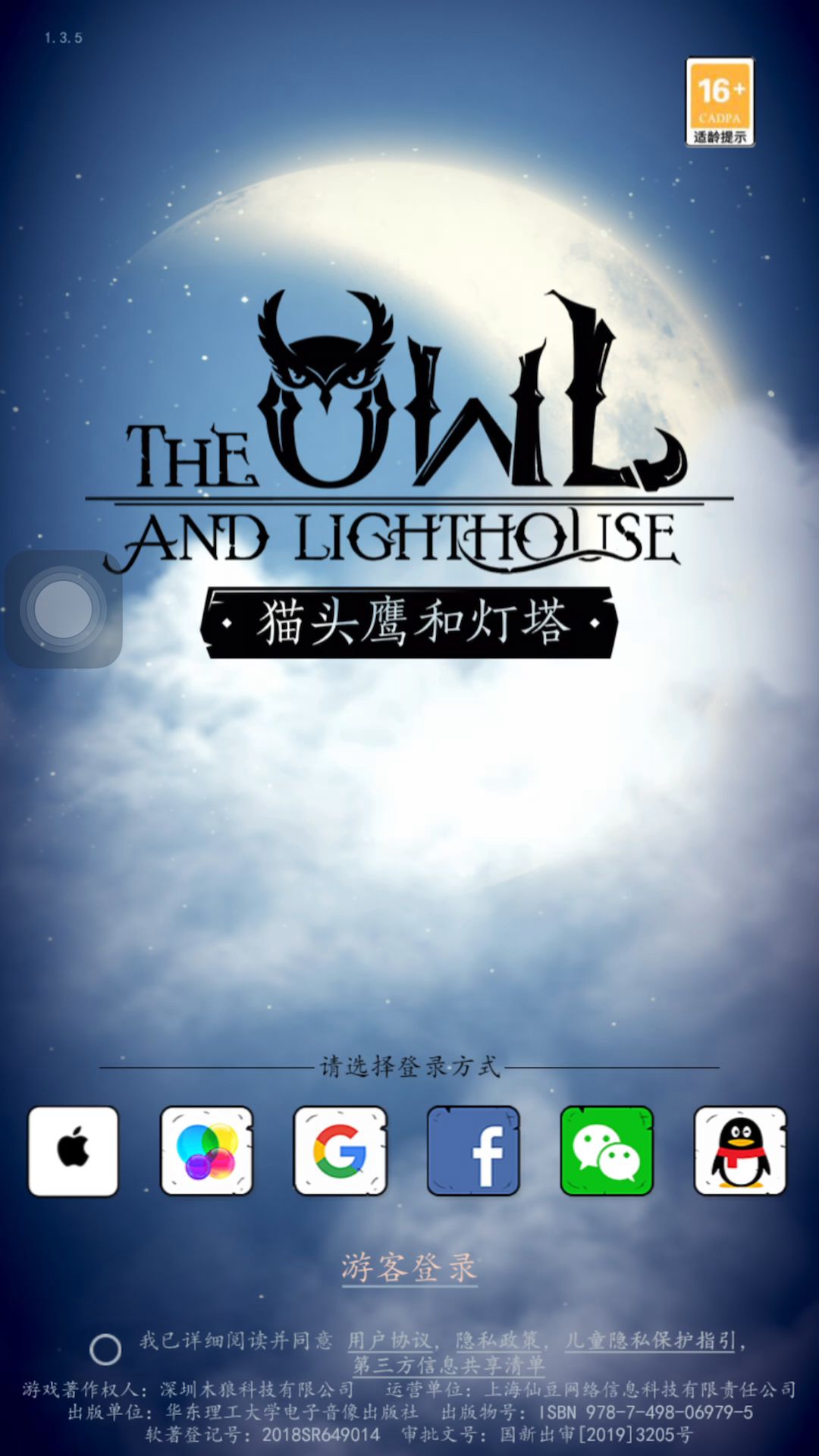Sign in with Apple

73,1150
